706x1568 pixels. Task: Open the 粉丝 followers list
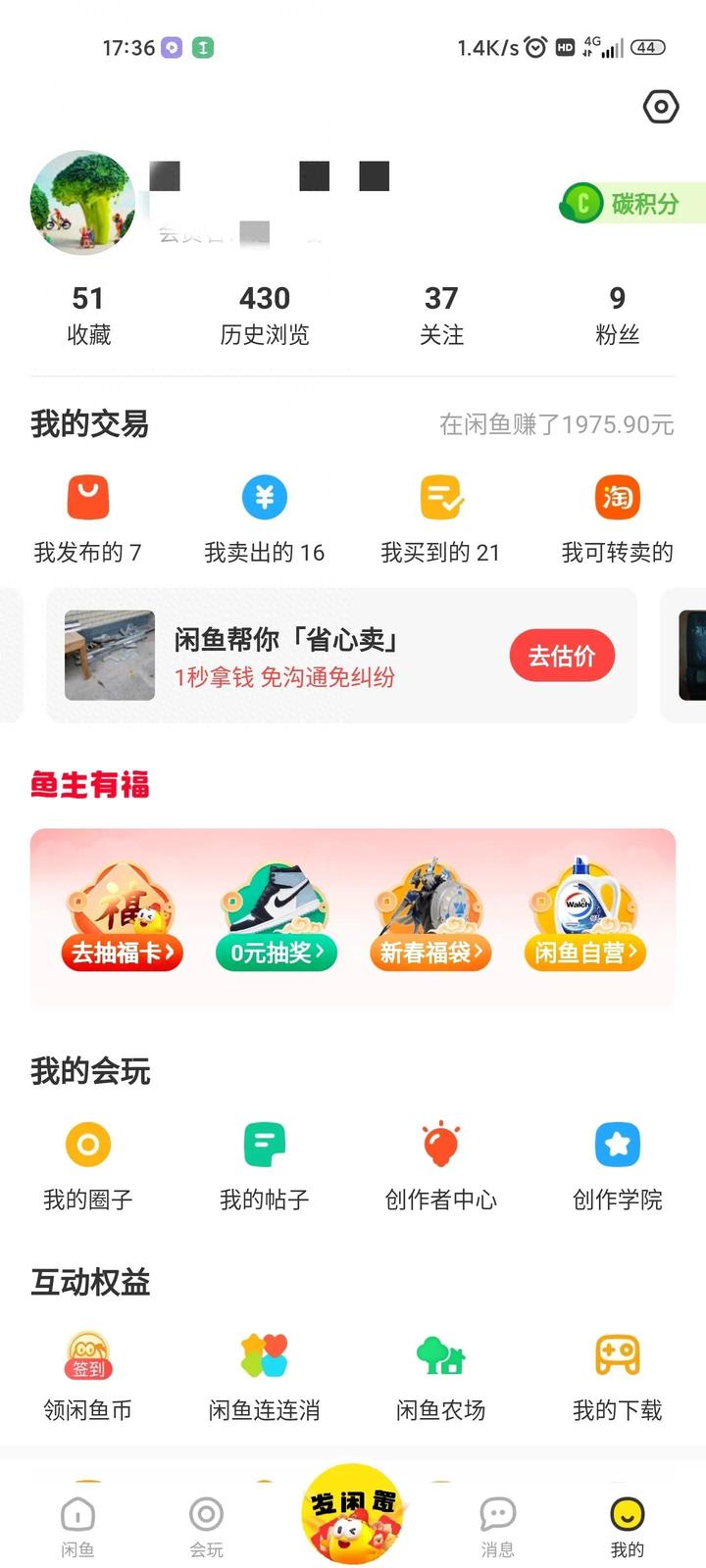coord(617,314)
